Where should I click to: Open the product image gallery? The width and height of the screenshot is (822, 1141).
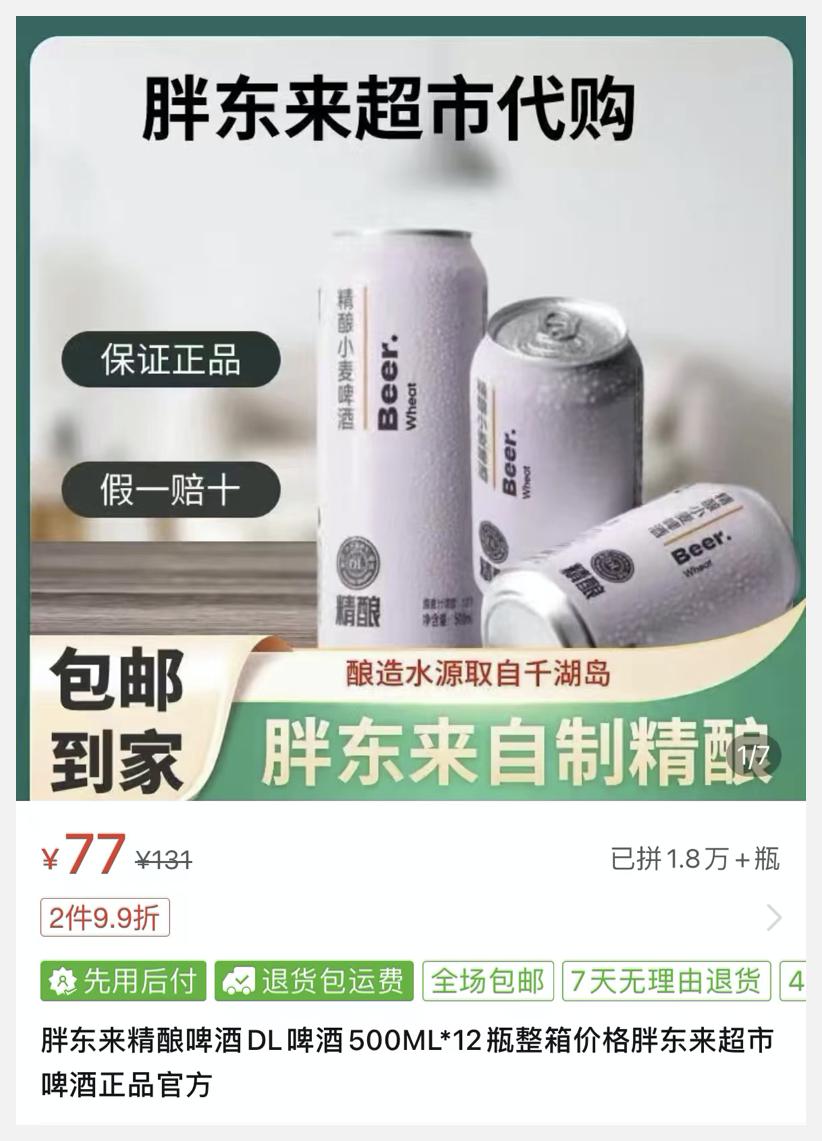click(410, 410)
